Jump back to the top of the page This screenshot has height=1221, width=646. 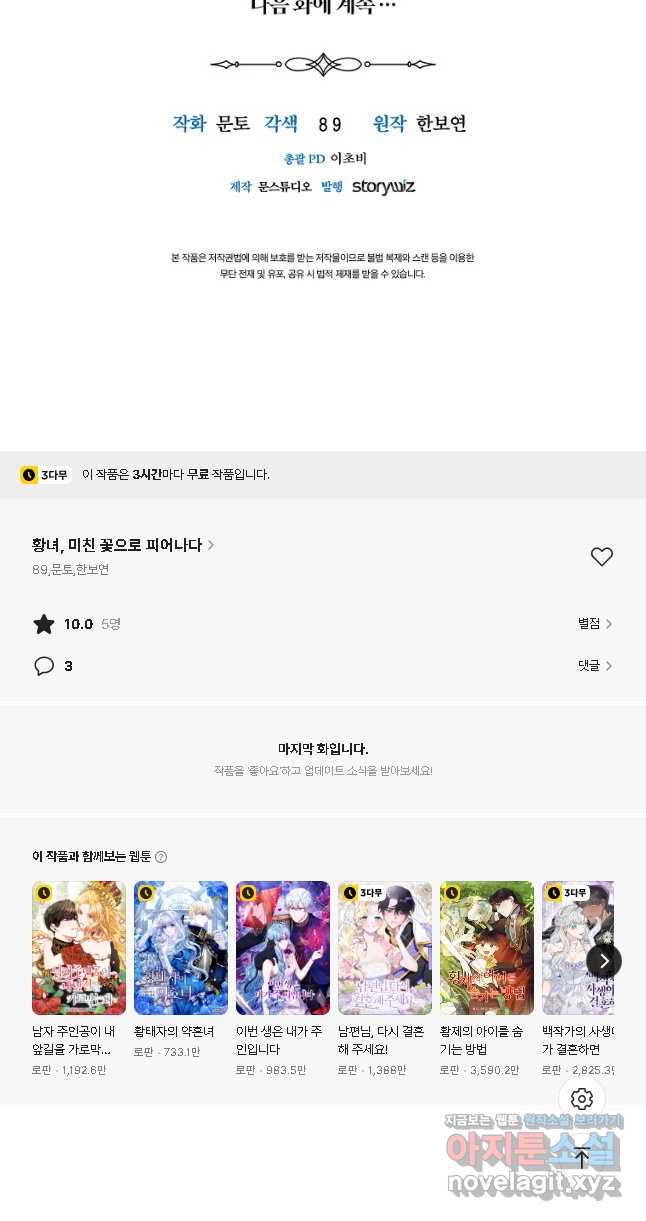click(582, 1158)
